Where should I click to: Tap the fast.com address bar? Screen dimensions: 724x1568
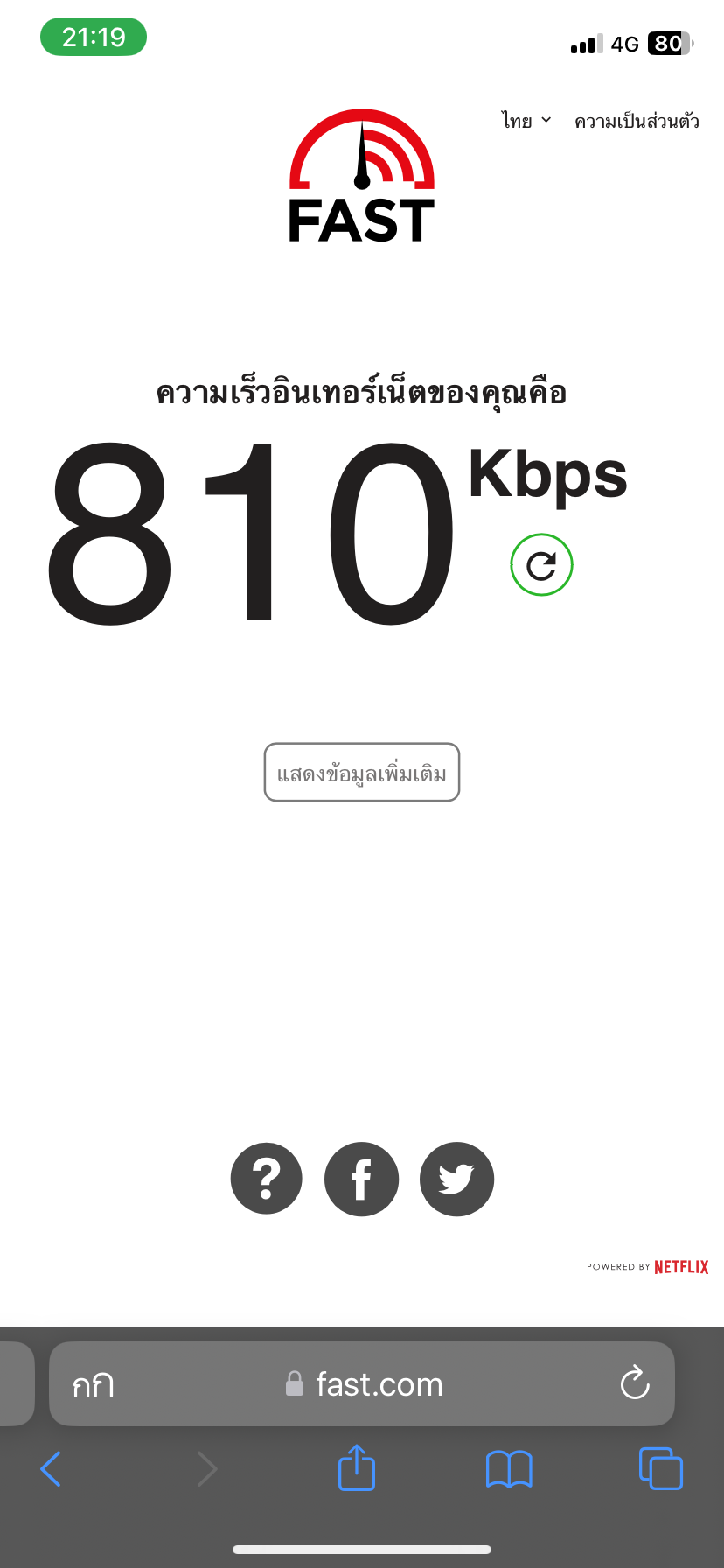click(365, 1385)
